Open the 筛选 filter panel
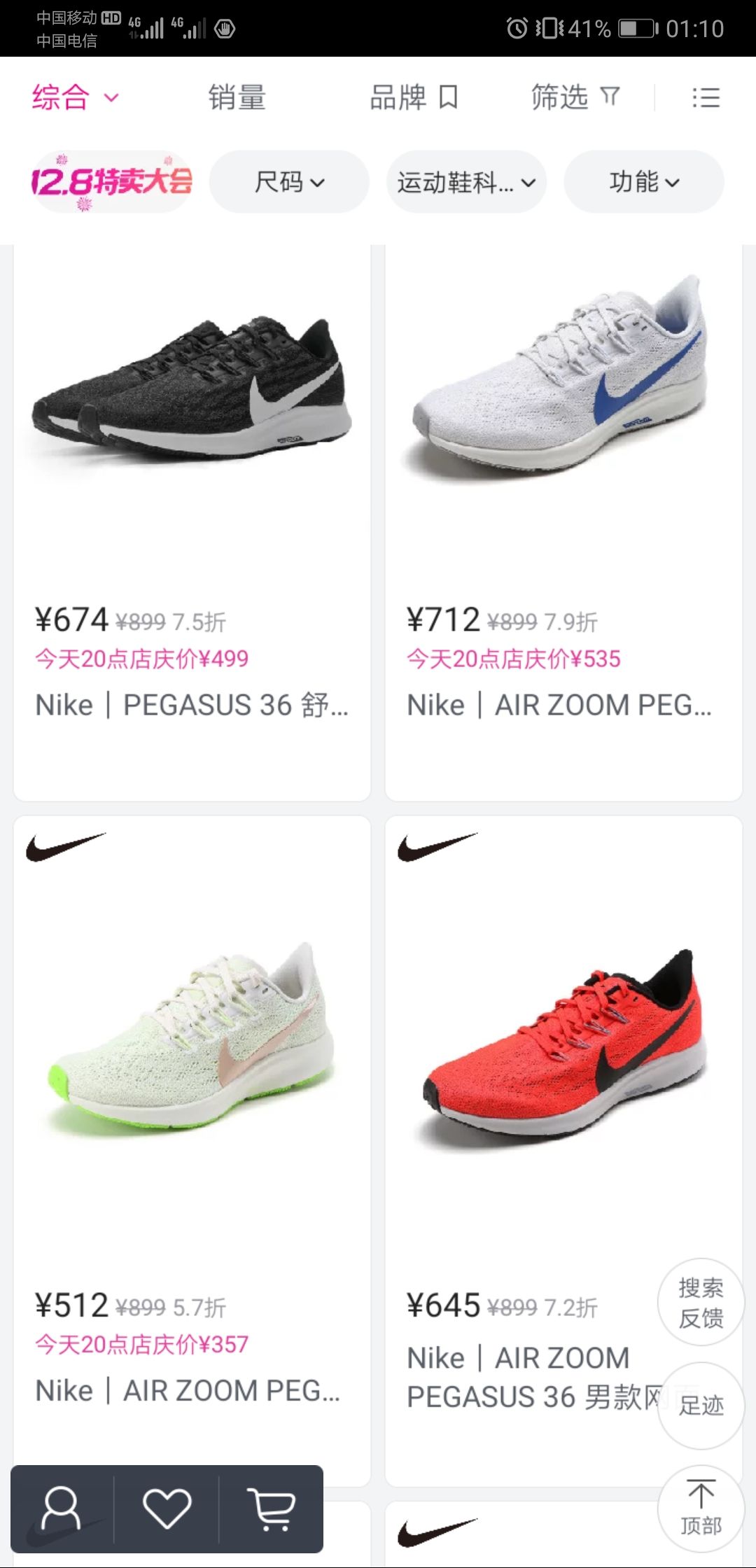Viewport: 756px width, 1568px height. (575, 97)
